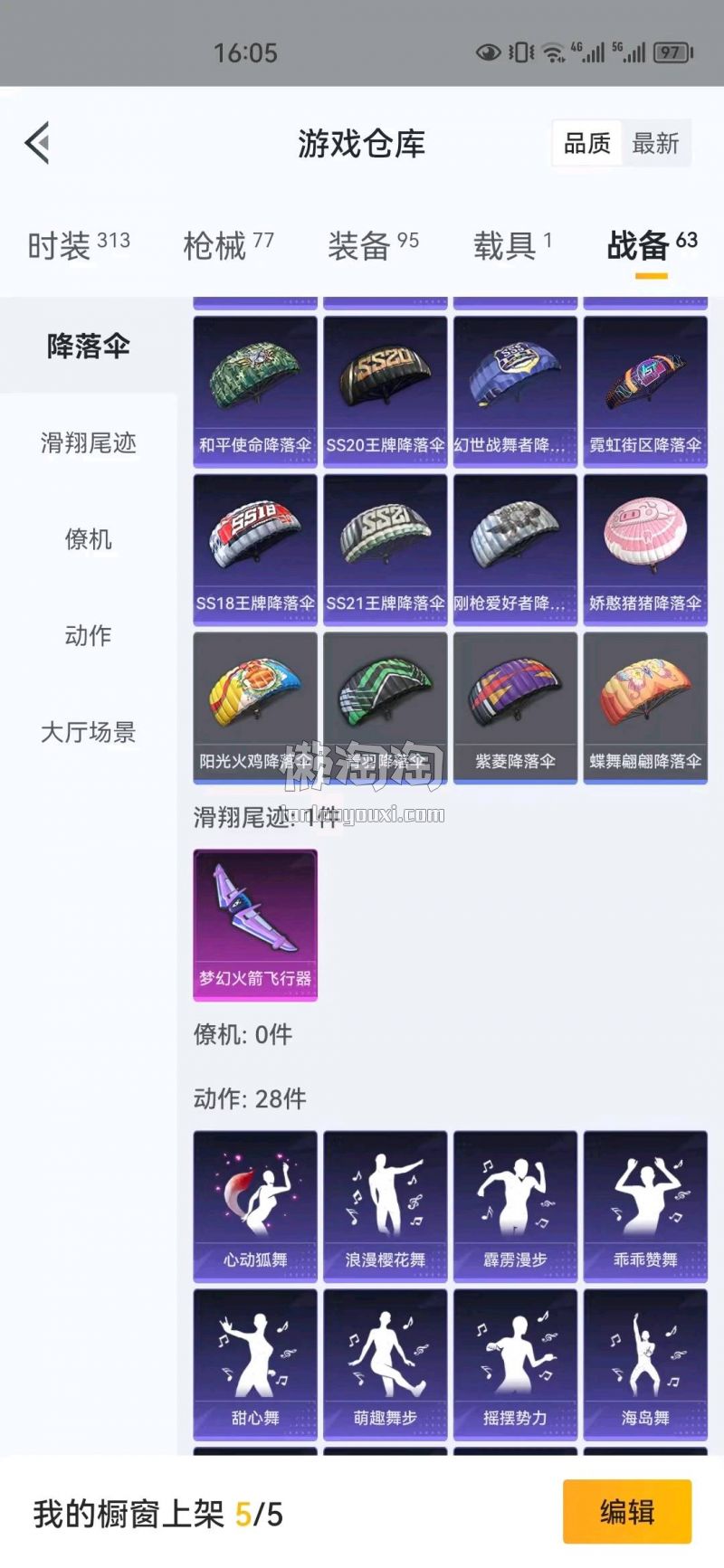Sort by 最新

[655, 143]
